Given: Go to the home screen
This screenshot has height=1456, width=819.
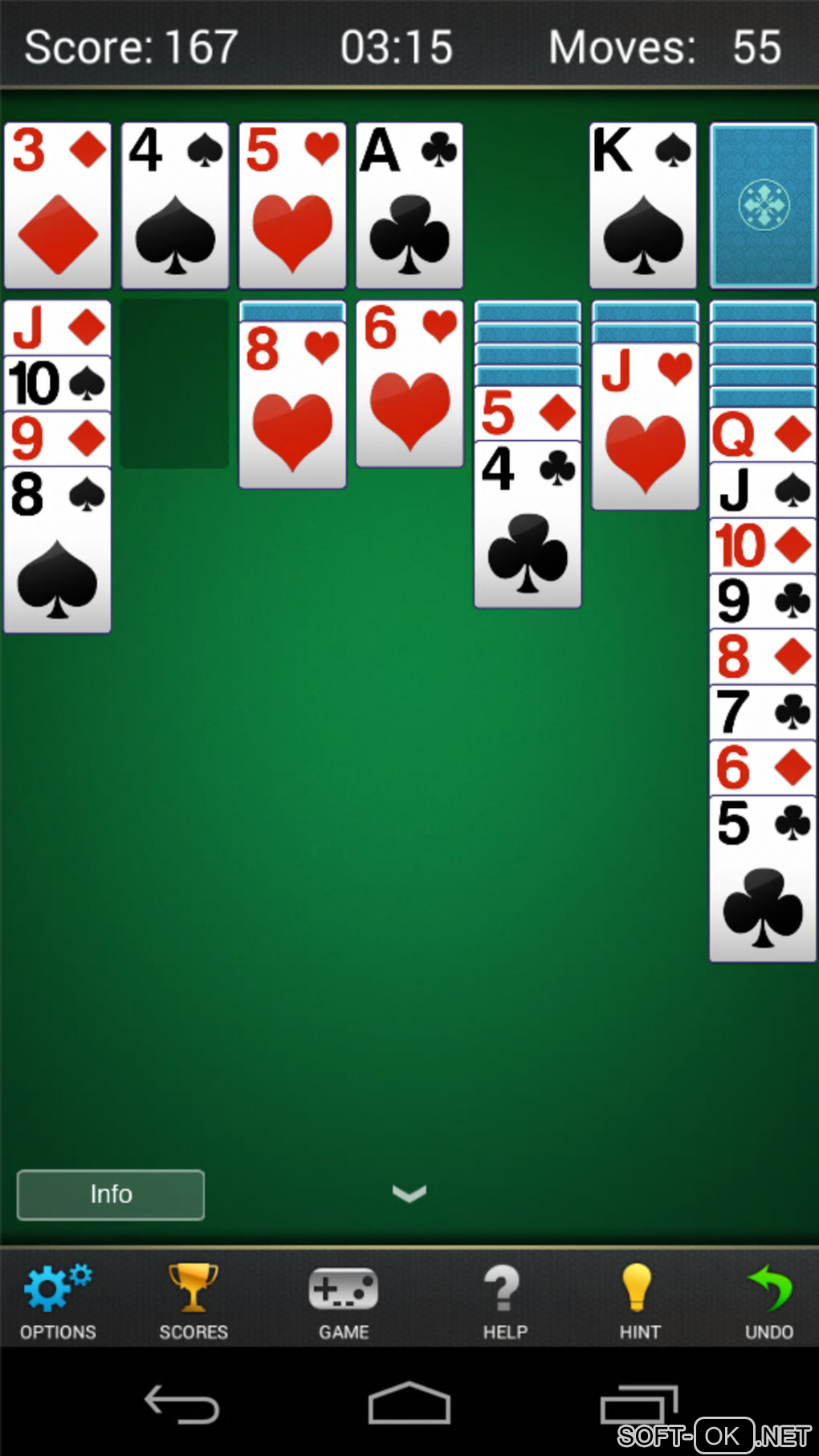Looking at the screenshot, I should 409,1405.
